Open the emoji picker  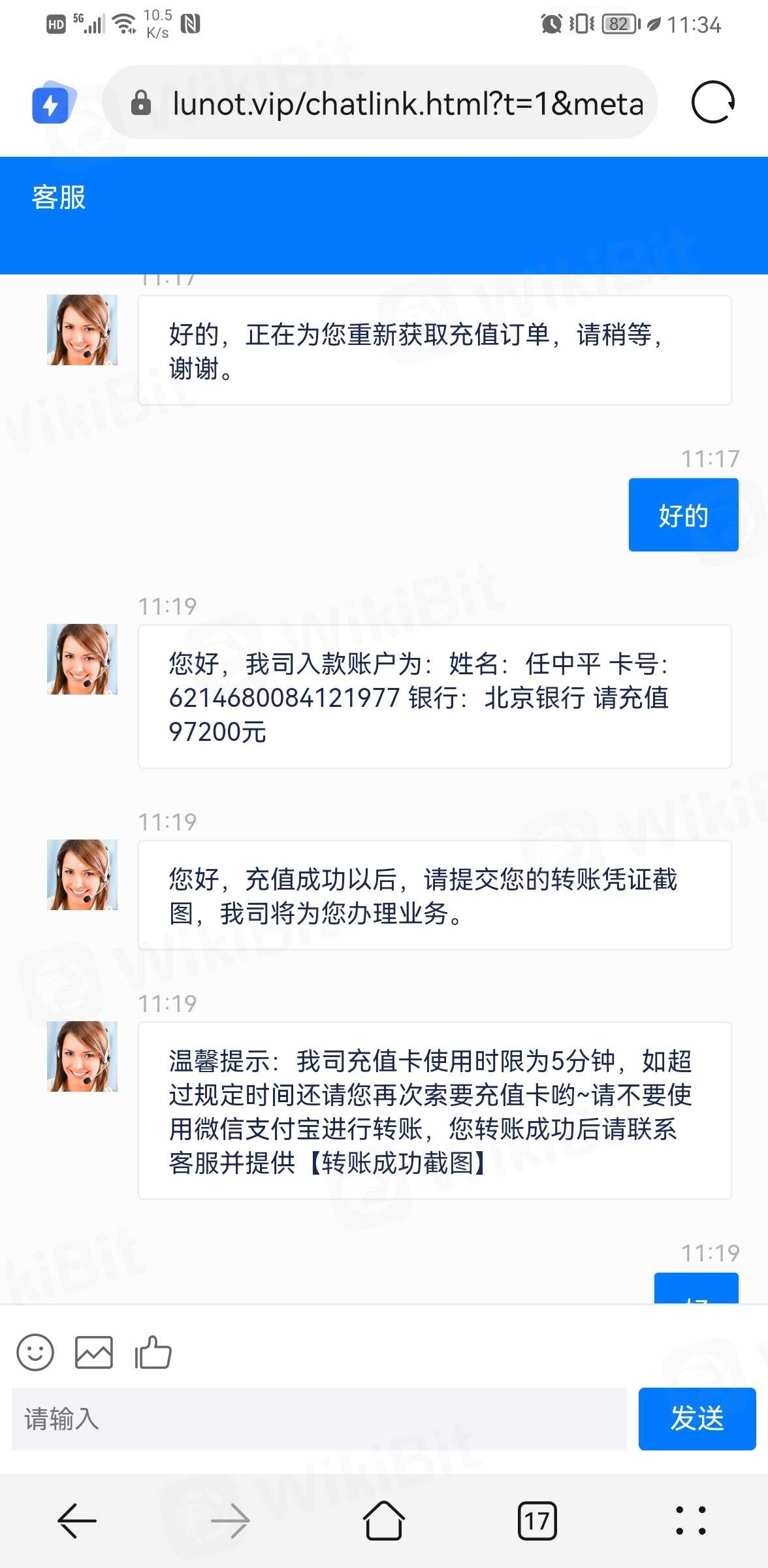35,1352
